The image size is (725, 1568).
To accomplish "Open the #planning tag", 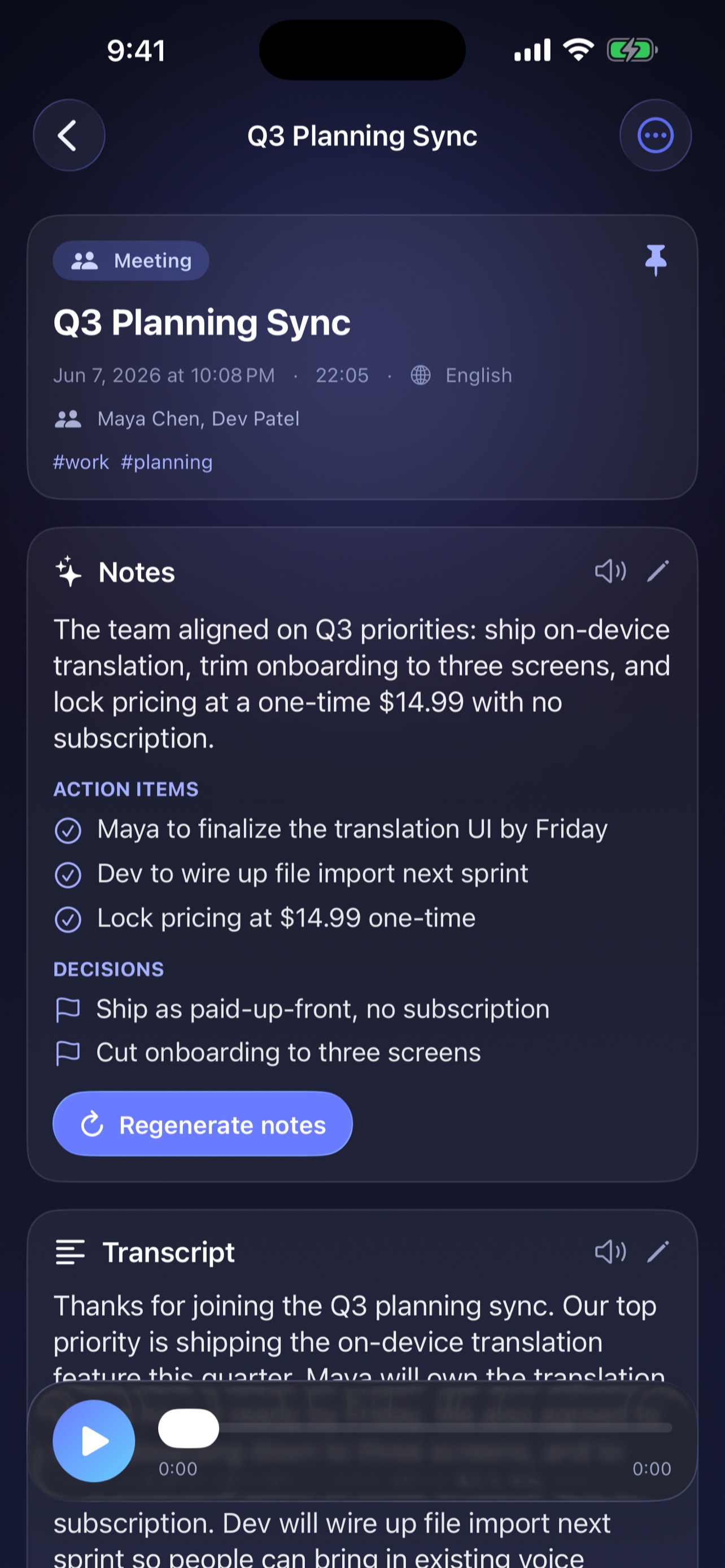I will [x=167, y=462].
